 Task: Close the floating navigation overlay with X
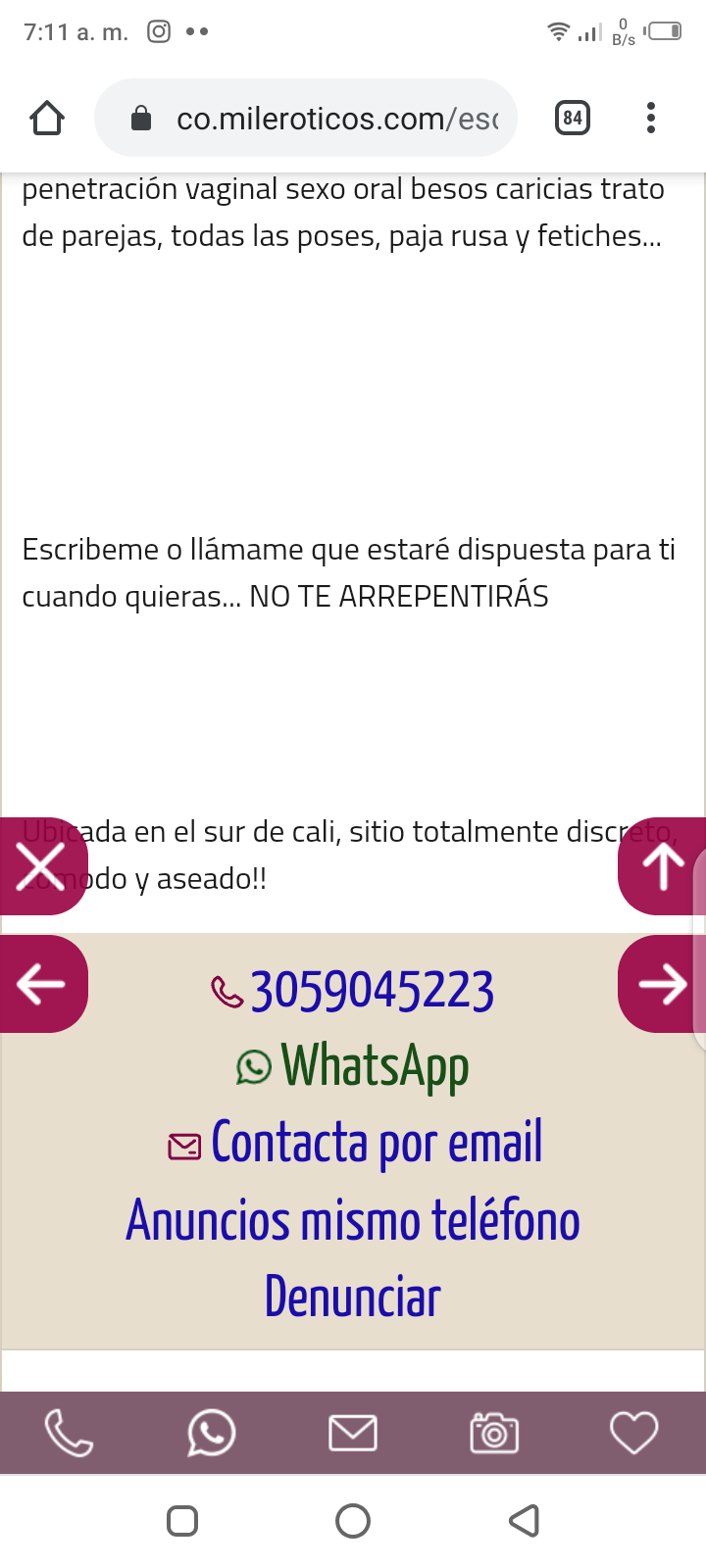coord(41,867)
